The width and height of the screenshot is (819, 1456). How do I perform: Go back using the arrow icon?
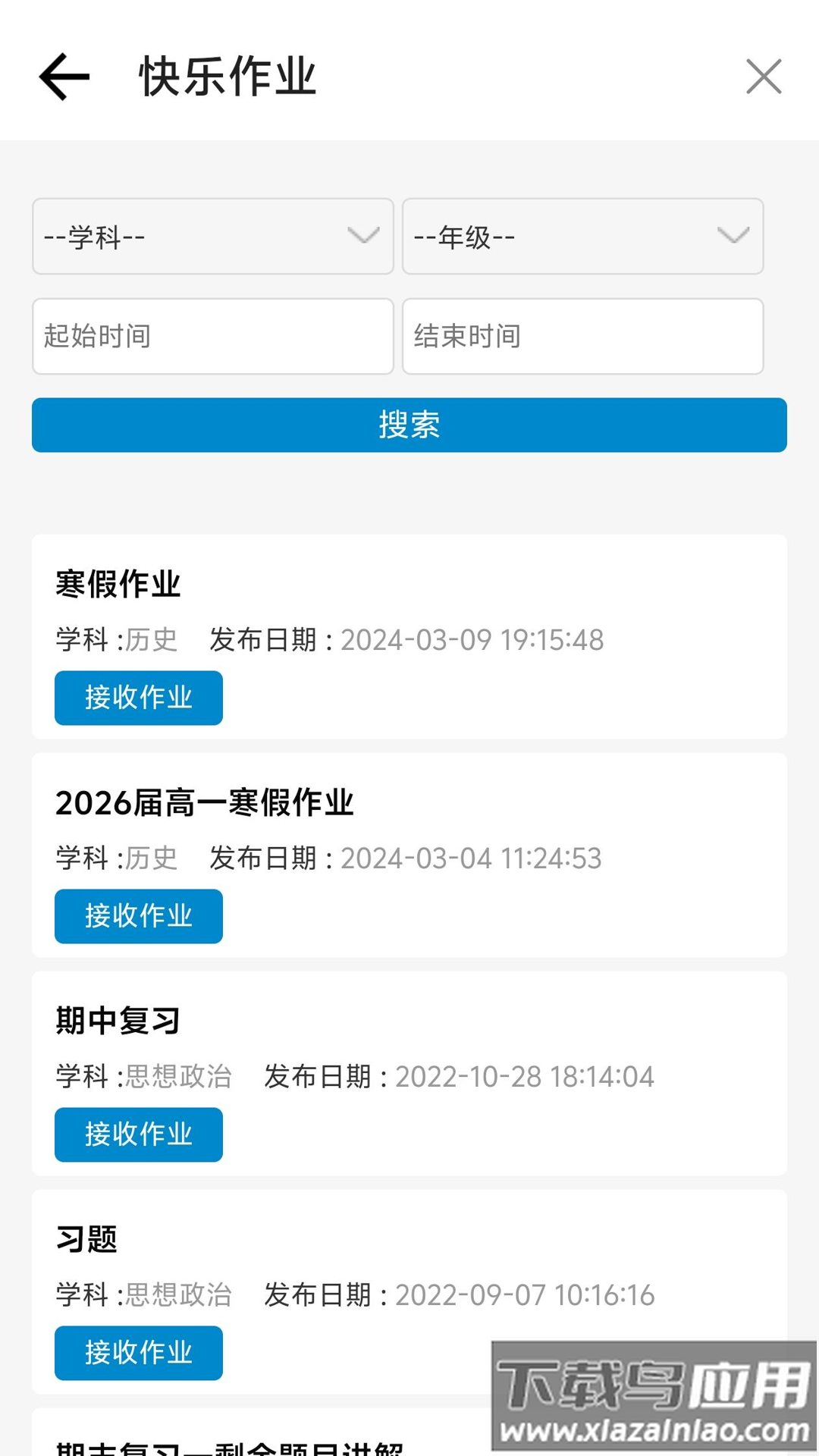(x=64, y=77)
